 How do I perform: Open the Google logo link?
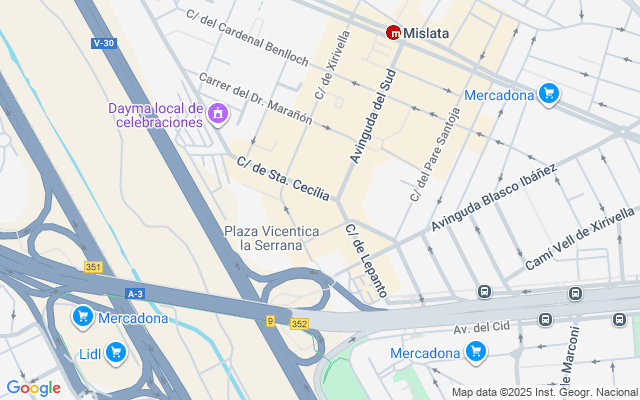pyautogui.click(x=33, y=388)
